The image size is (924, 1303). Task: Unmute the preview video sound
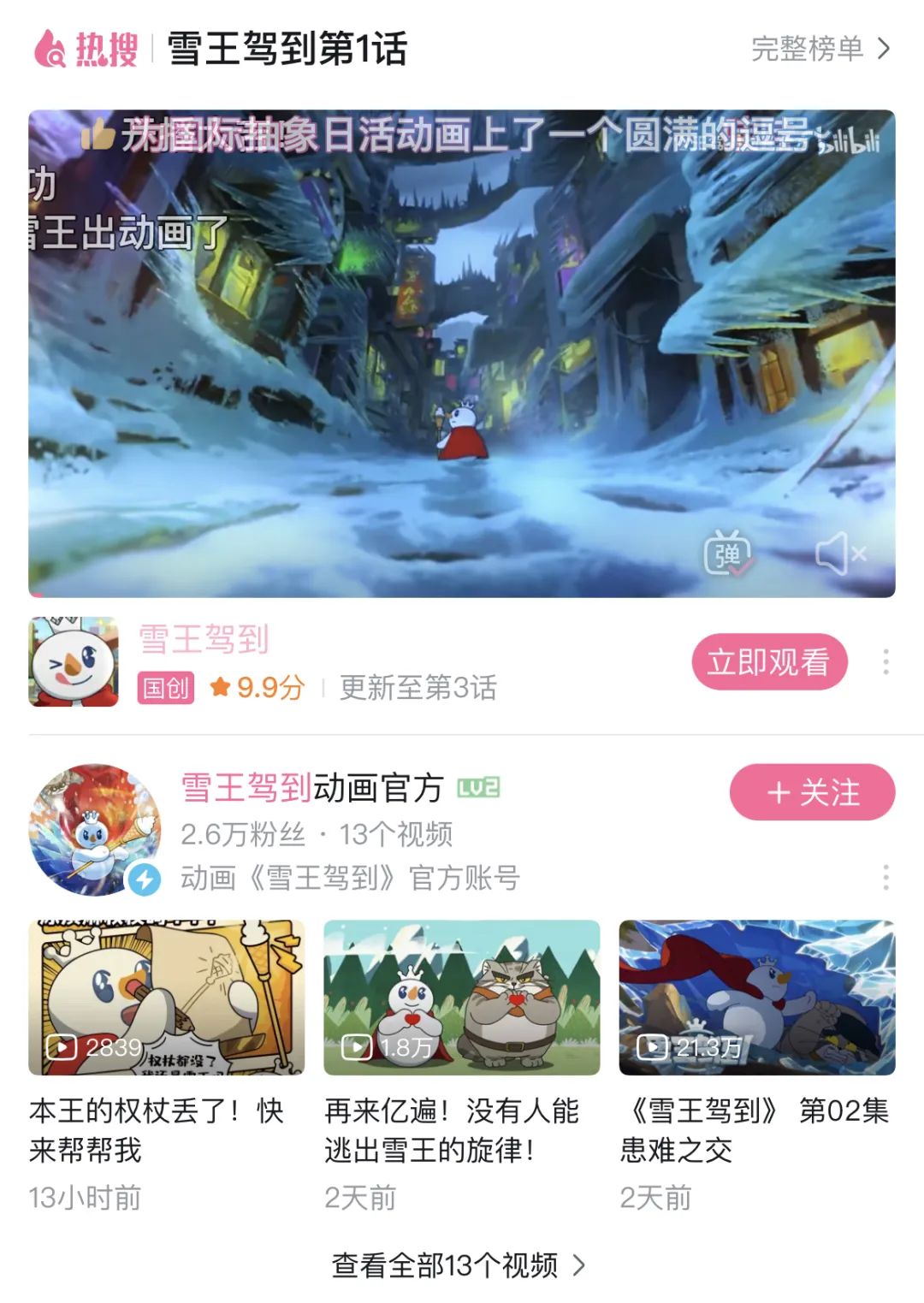coord(839,554)
